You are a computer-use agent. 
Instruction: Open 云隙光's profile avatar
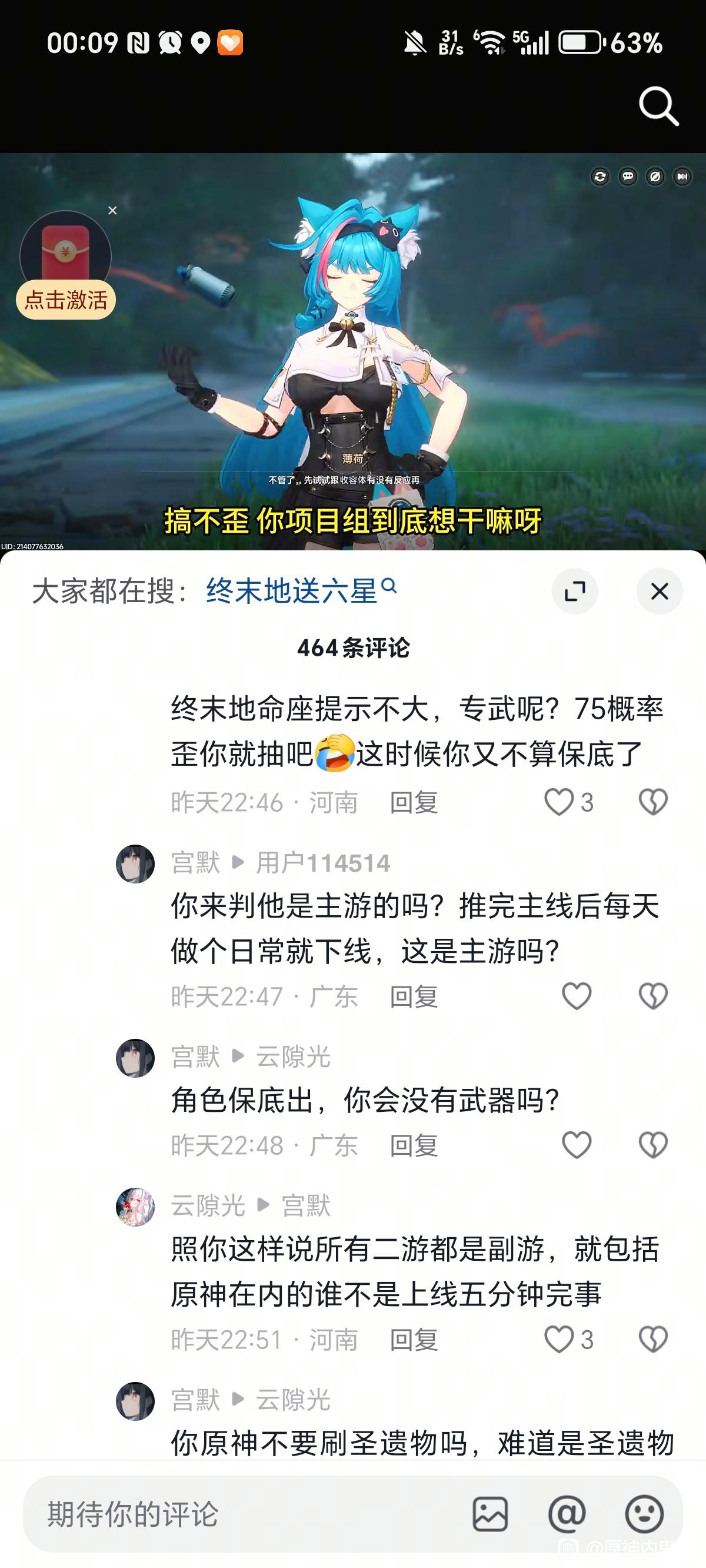[135, 1207]
